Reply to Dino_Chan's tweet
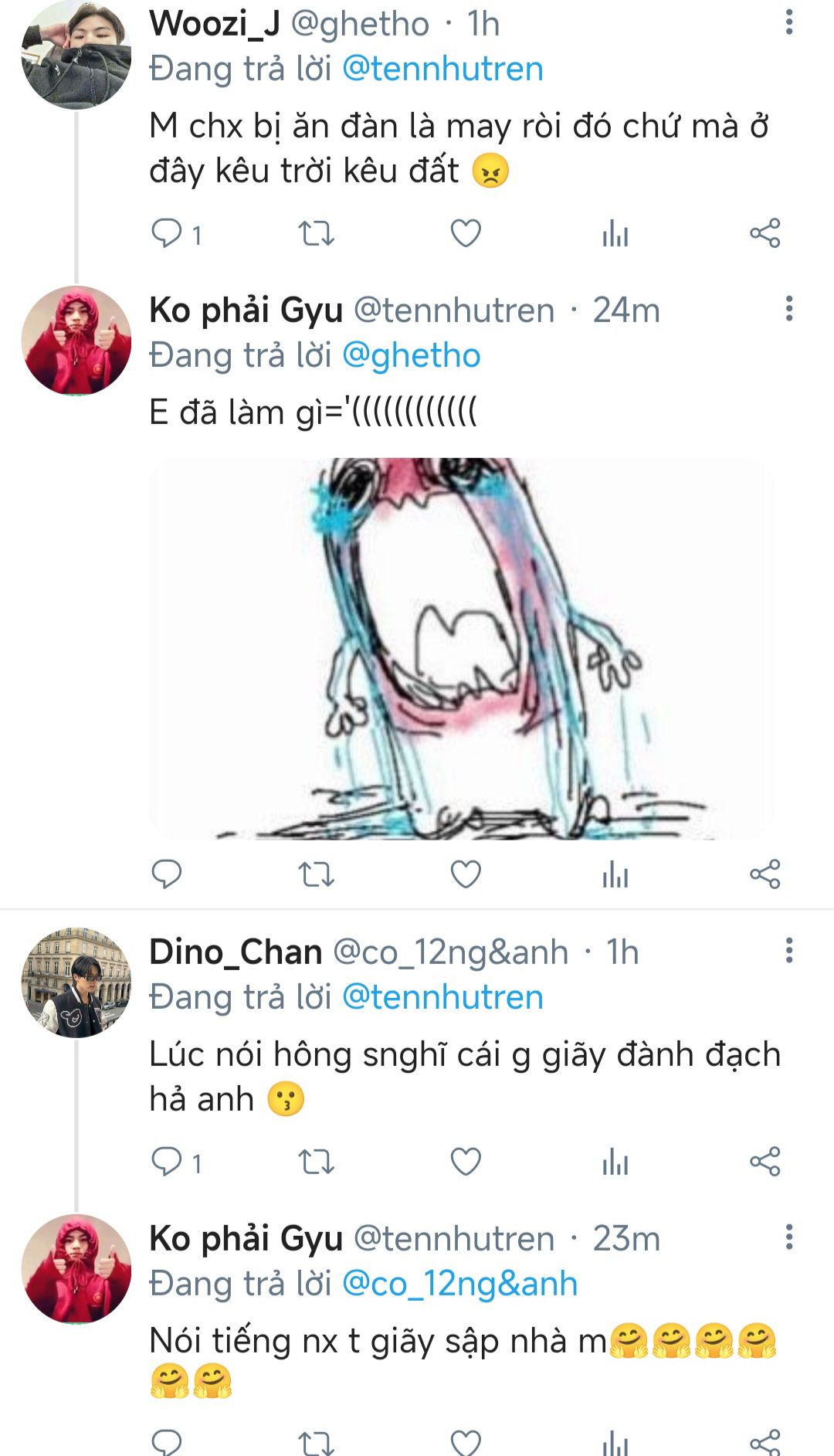Viewport: 834px width, 1456px height. click(166, 1162)
